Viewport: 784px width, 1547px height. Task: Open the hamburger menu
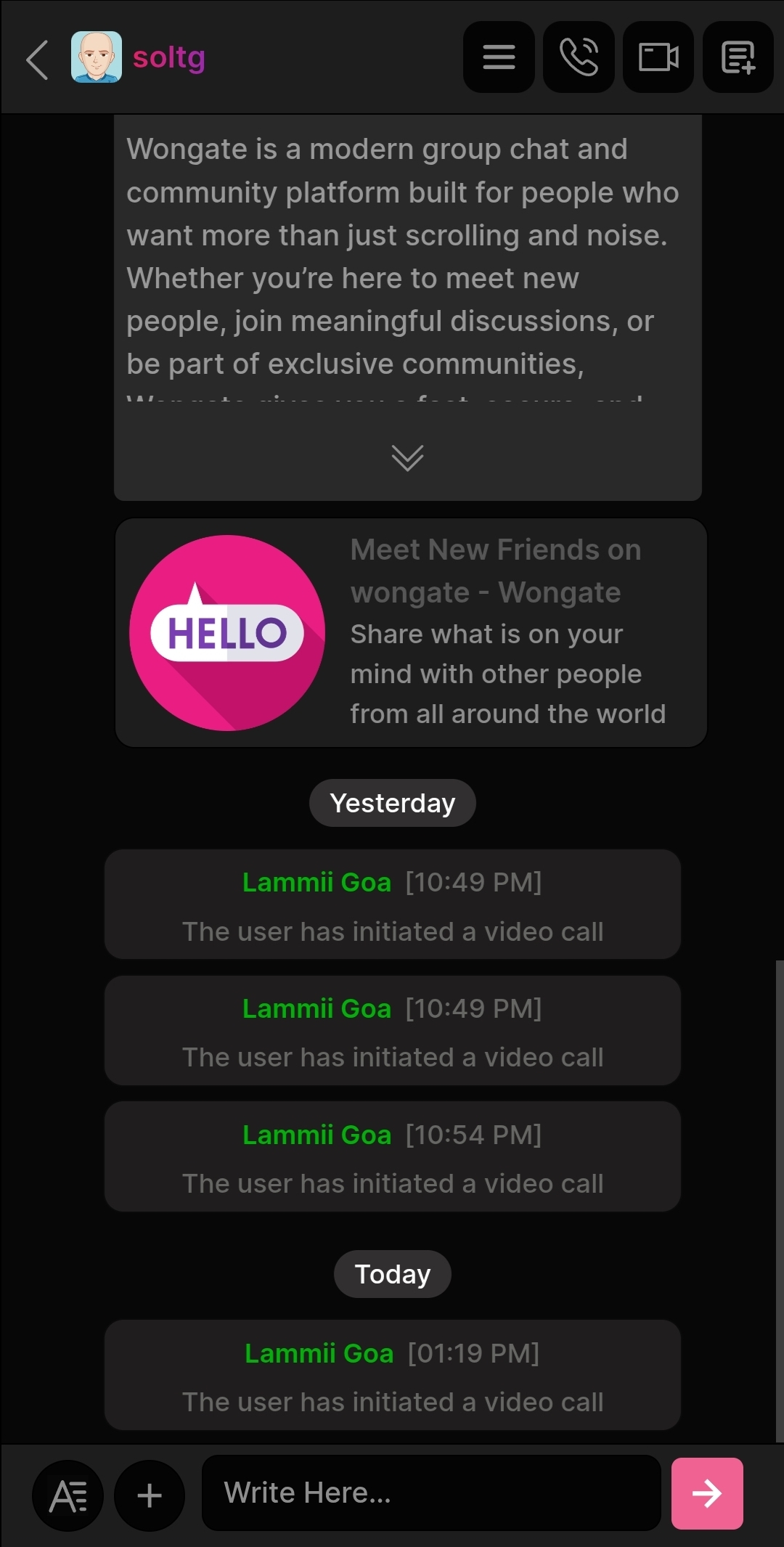point(499,57)
